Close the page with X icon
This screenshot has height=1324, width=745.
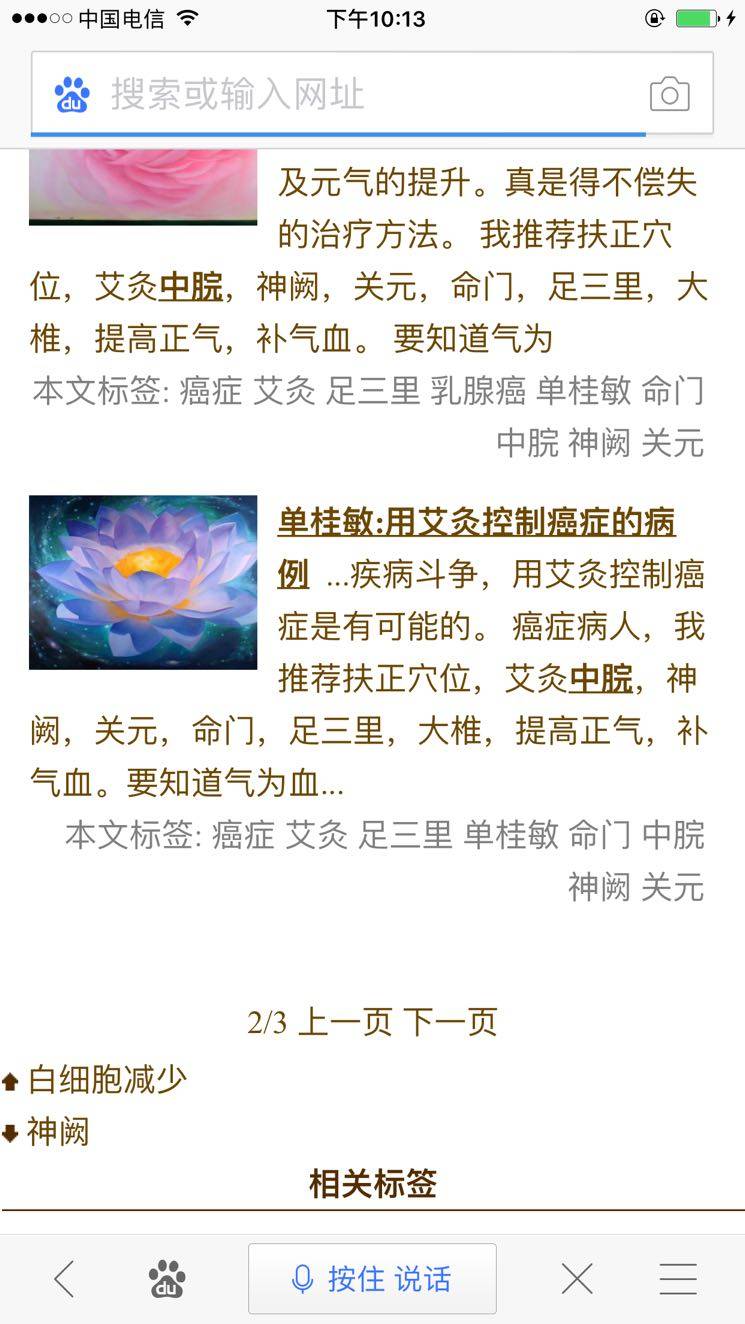click(x=577, y=1279)
